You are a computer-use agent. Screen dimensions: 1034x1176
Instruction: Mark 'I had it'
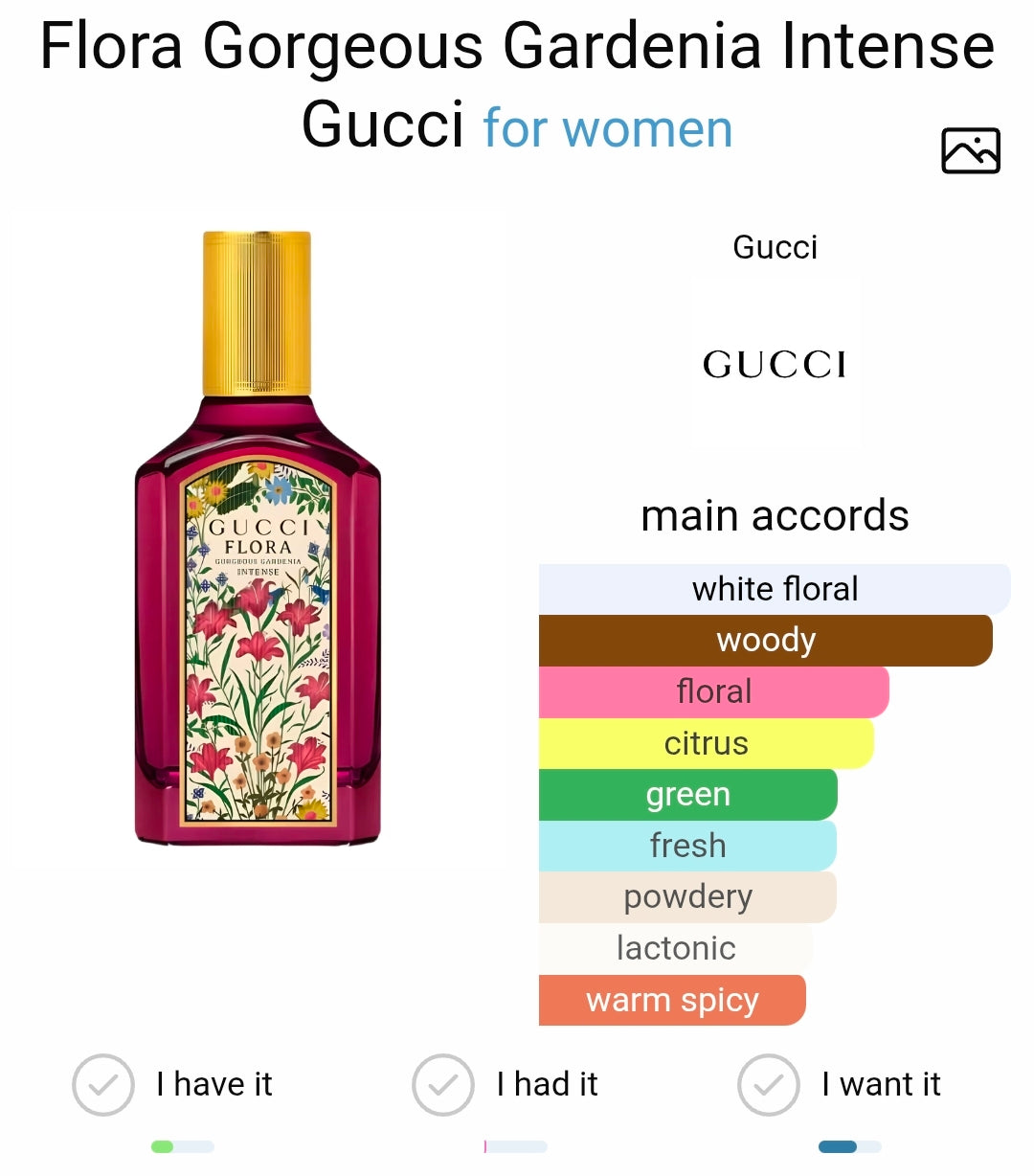pyautogui.click(x=443, y=1085)
